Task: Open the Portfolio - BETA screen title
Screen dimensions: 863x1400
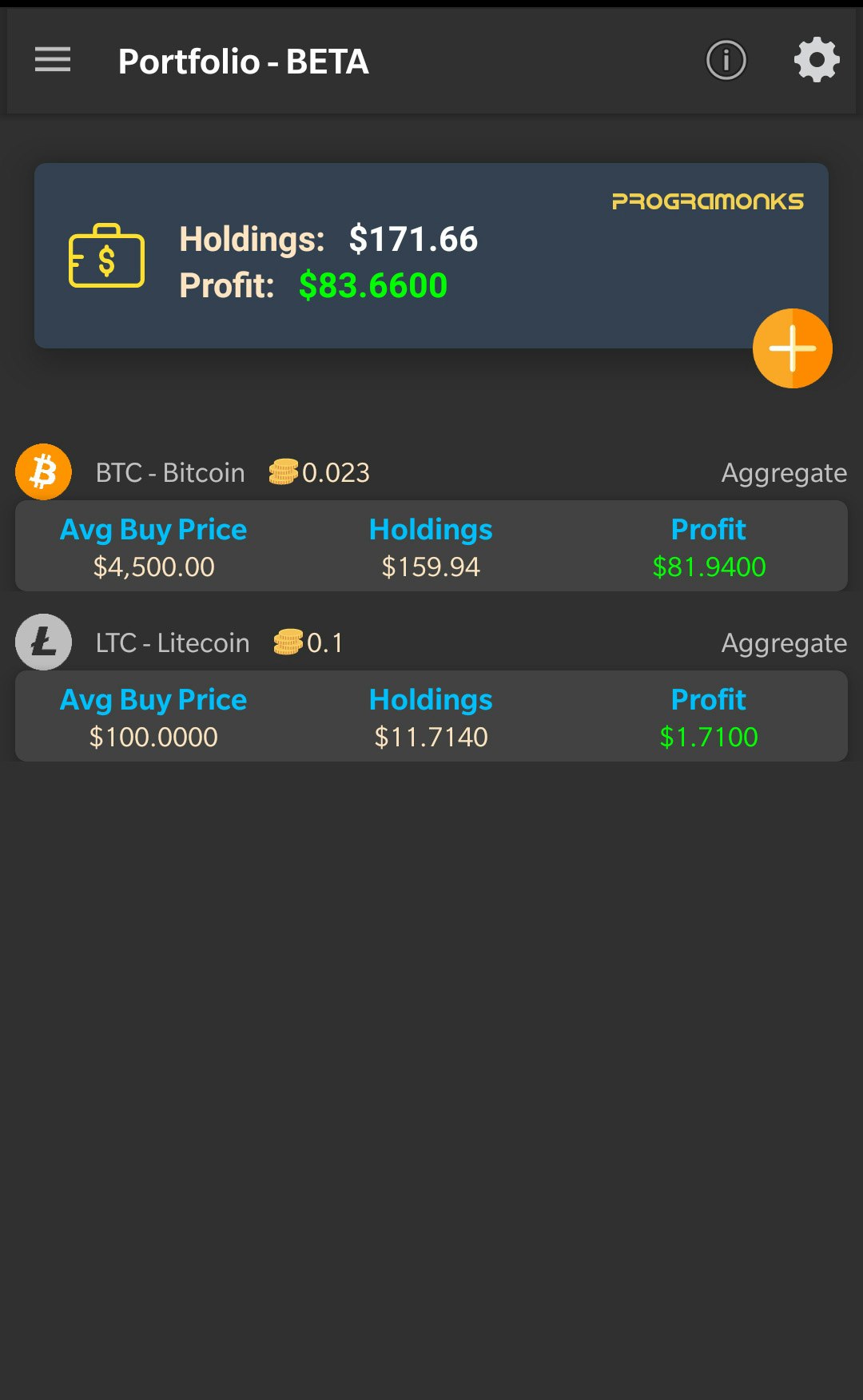Action: pyautogui.click(x=244, y=62)
